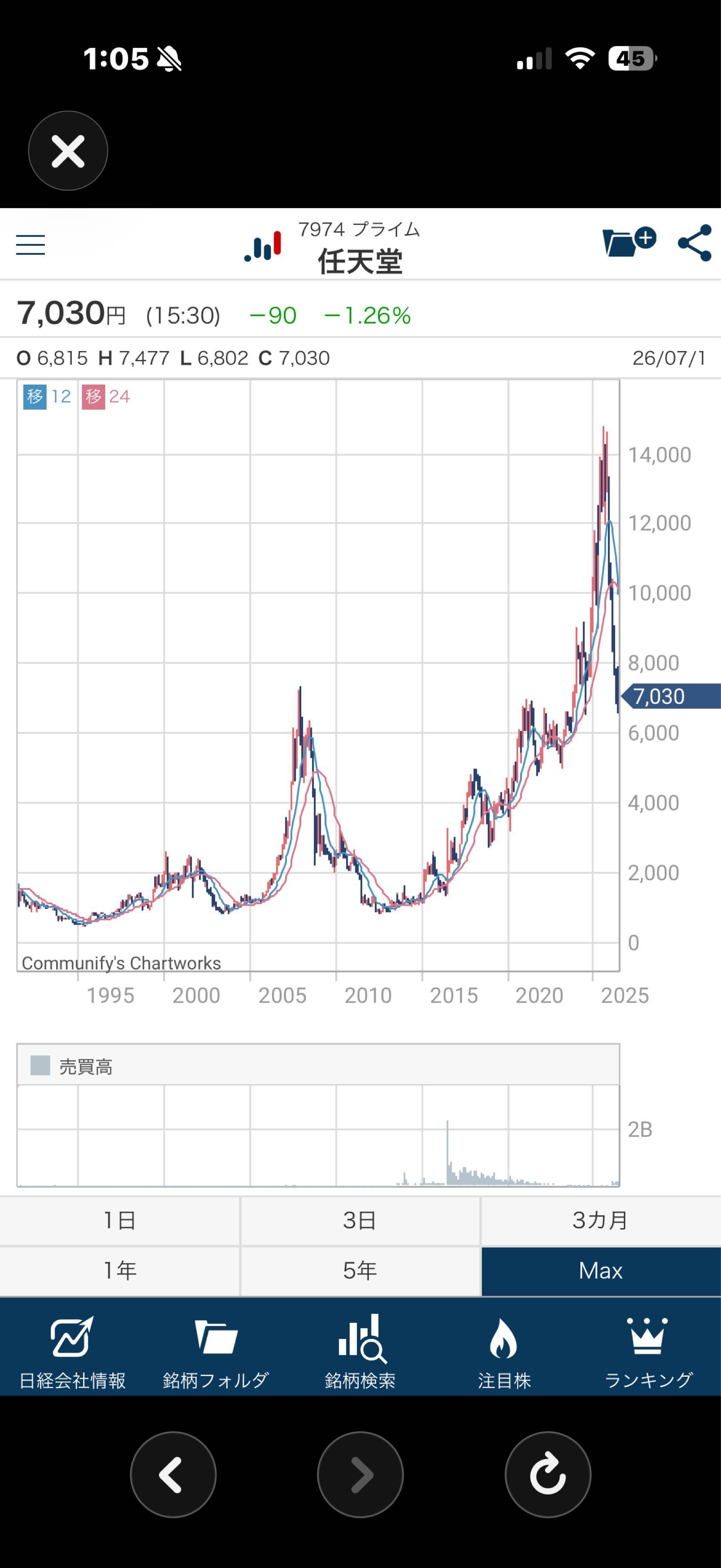Screen dimensions: 721x1568
Task: Close the in-app browser with X
Action: (68, 150)
